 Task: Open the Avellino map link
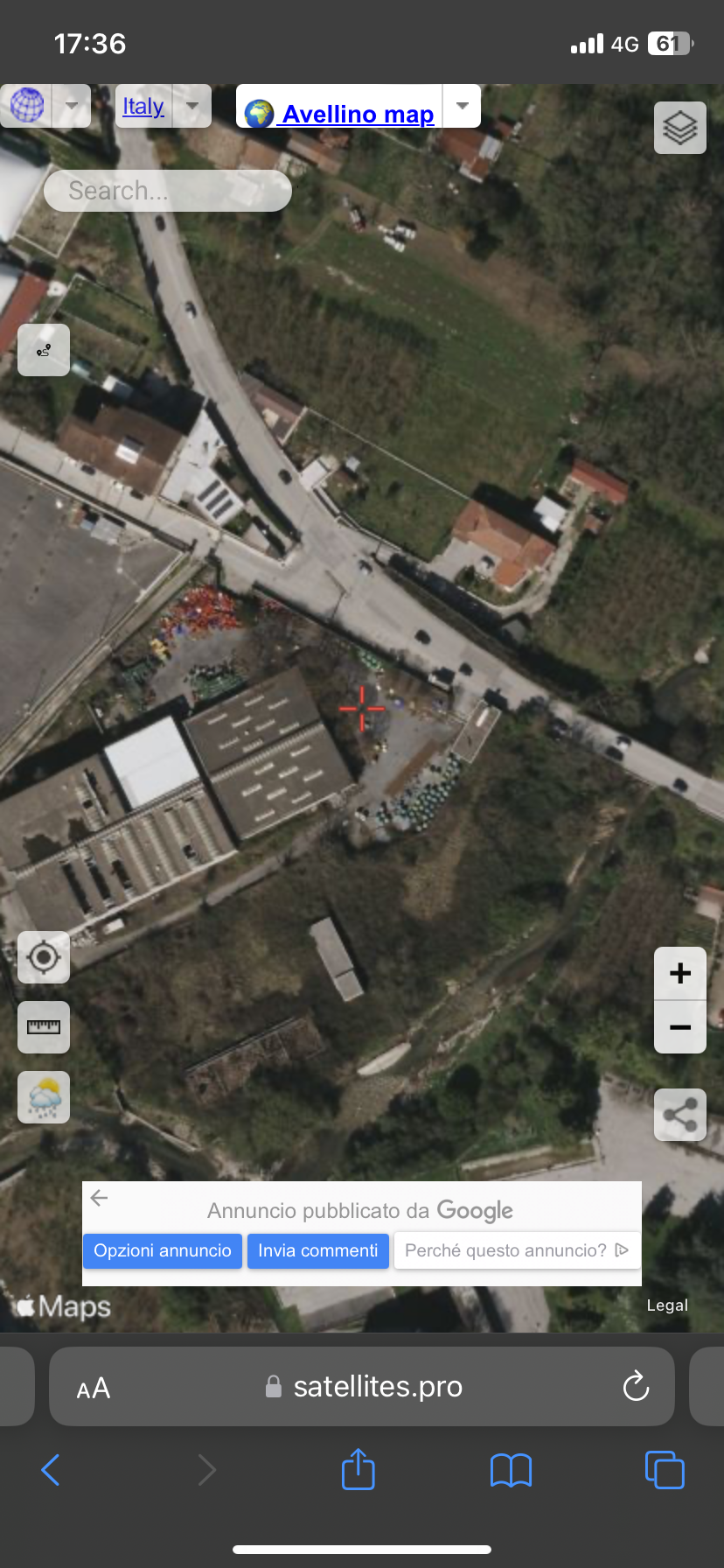click(x=340, y=114)
